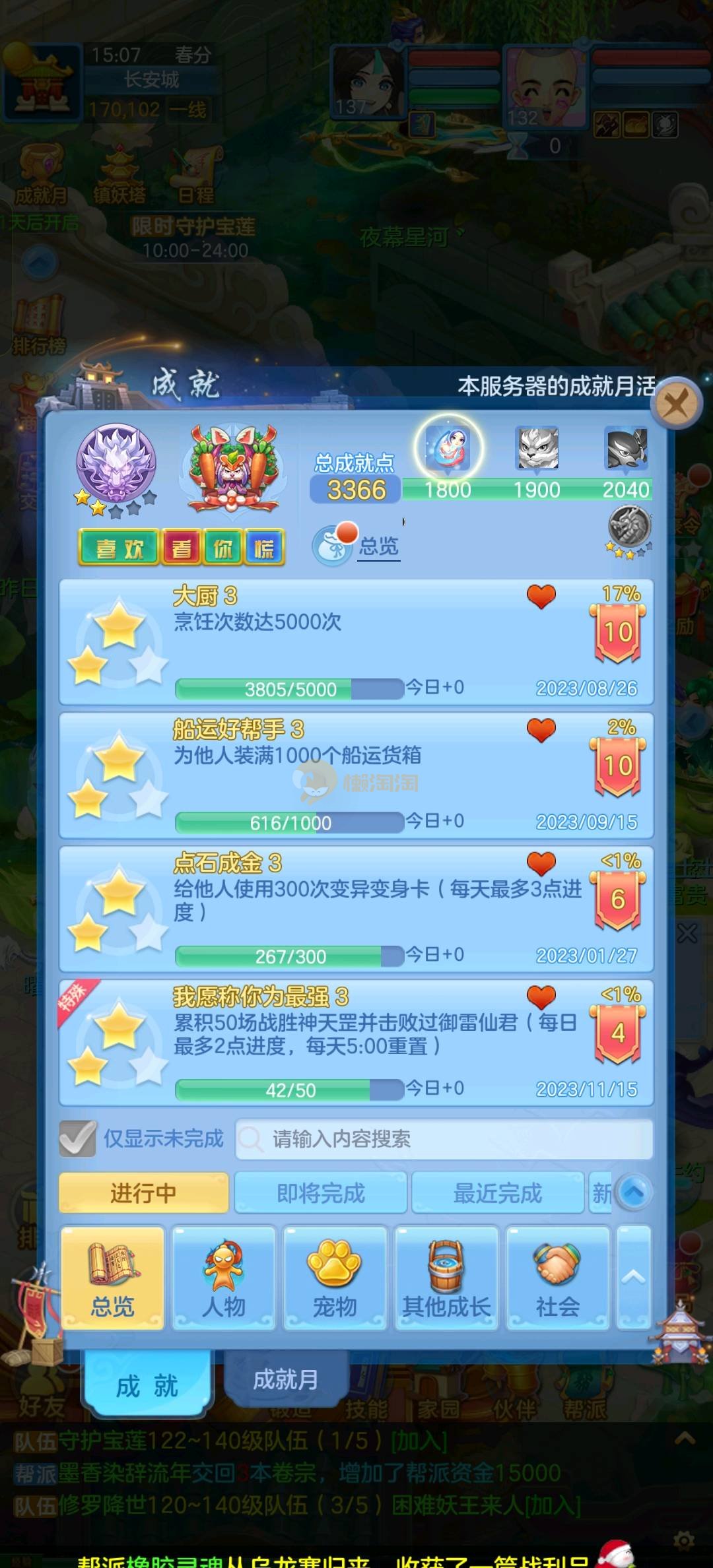Select the 总览 category

point(113,1278)
